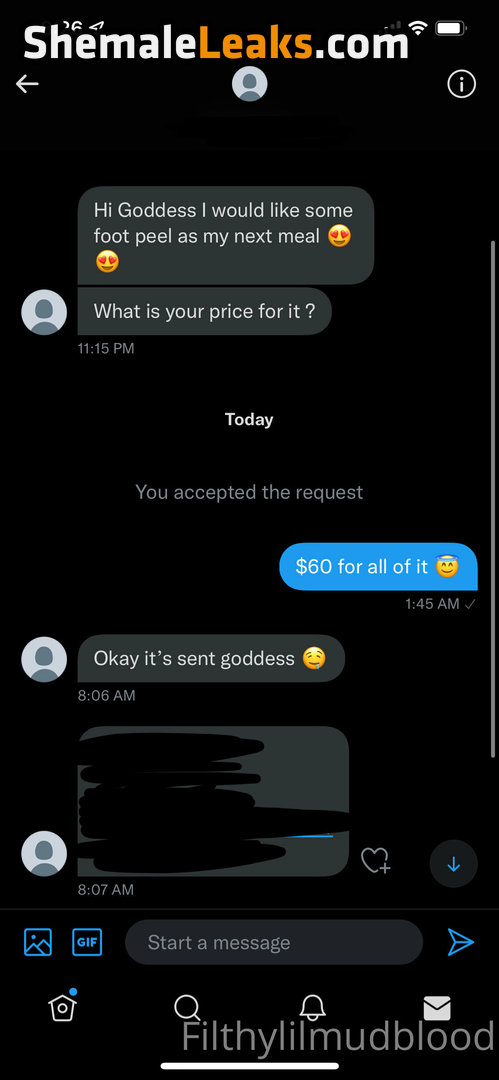The width and height of the screenshot is (499, 1080).
Task: Tap the Start a message field
Action: pyautogui.click(x=274, y=942)
